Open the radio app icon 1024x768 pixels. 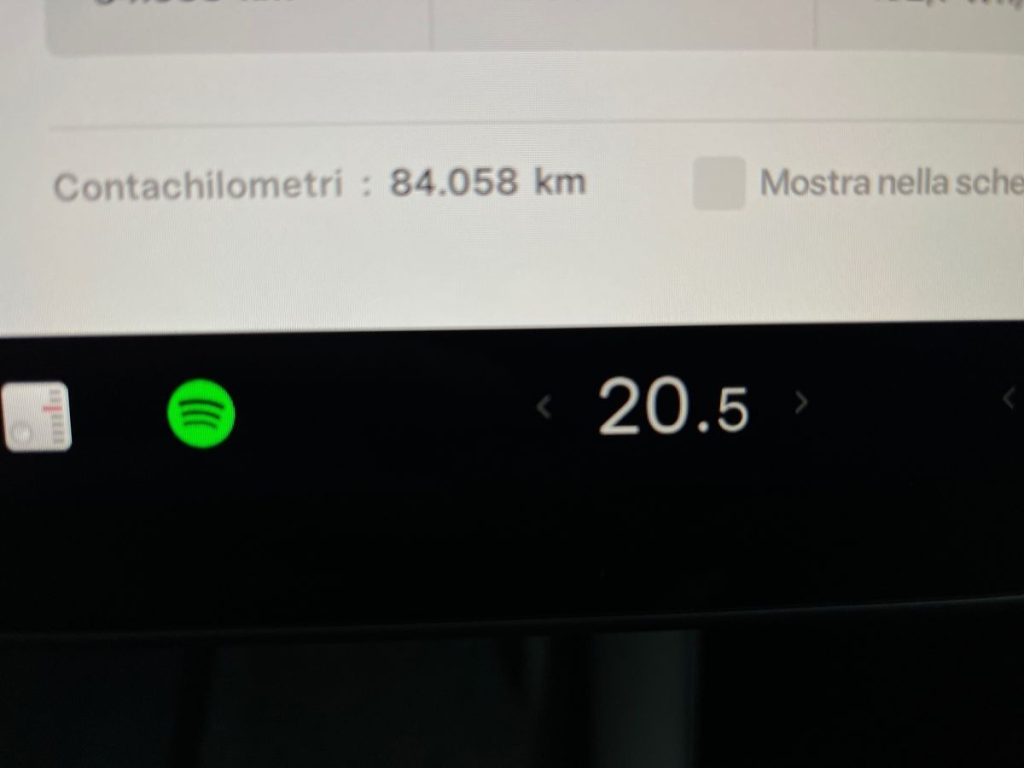37,416
